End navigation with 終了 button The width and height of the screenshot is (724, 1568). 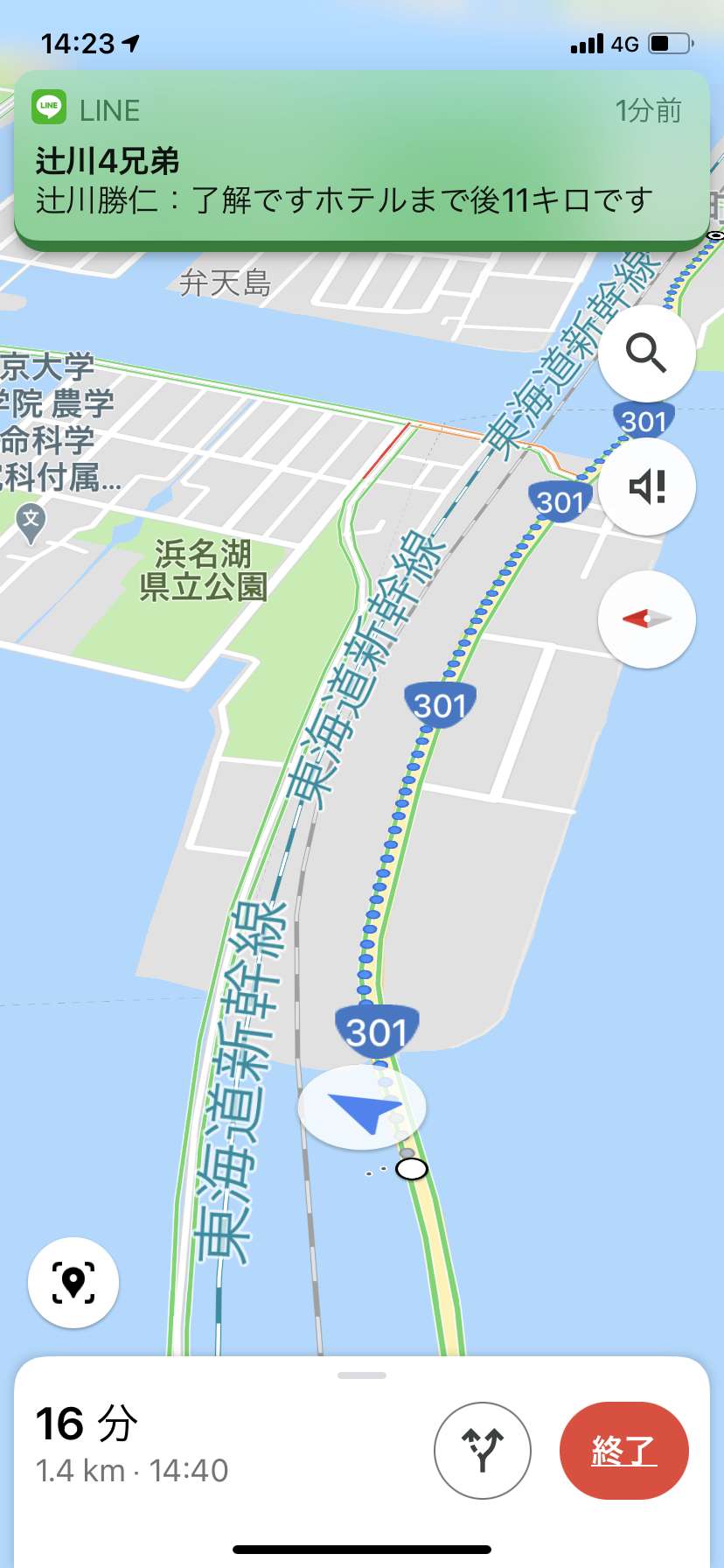click(623, 1450)
